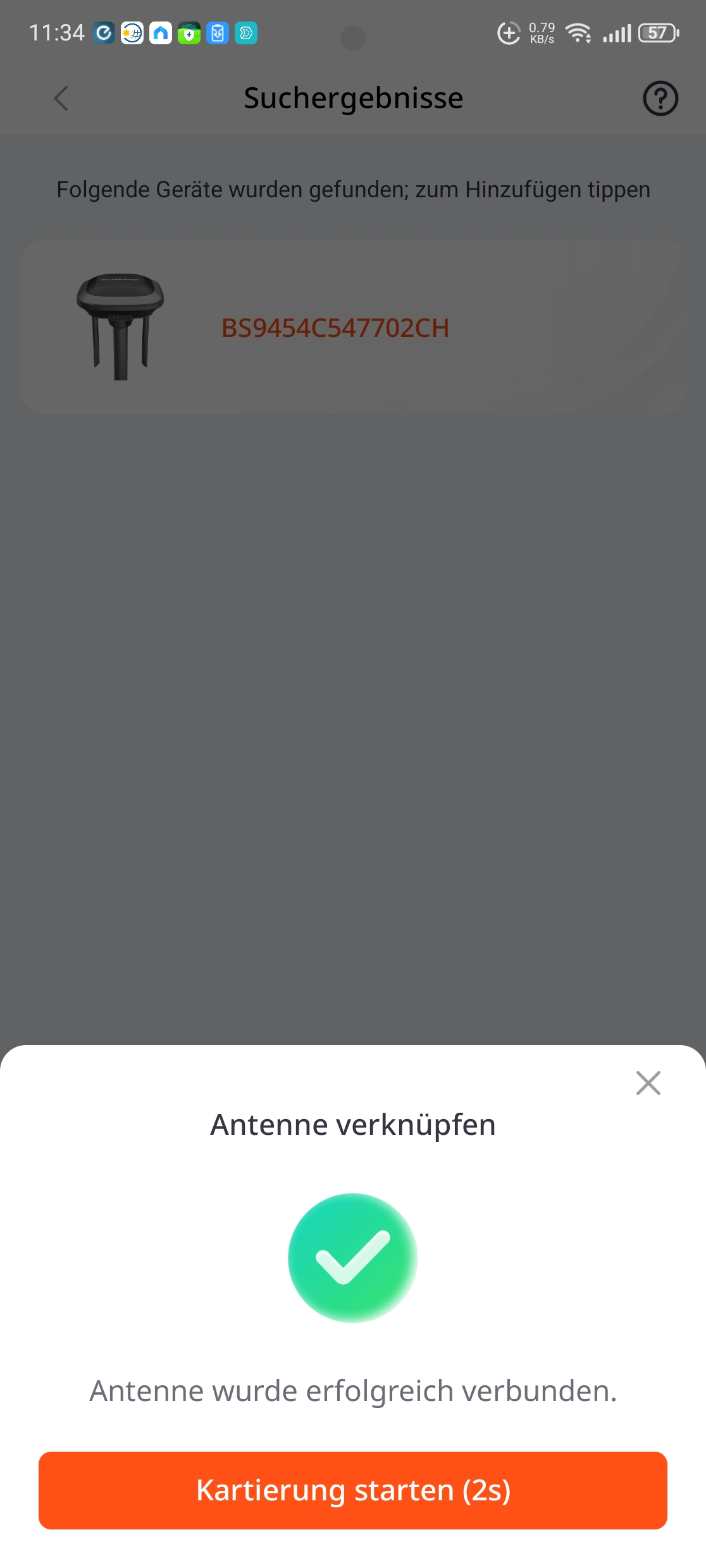Go back from Suchergebnisse

61,99
